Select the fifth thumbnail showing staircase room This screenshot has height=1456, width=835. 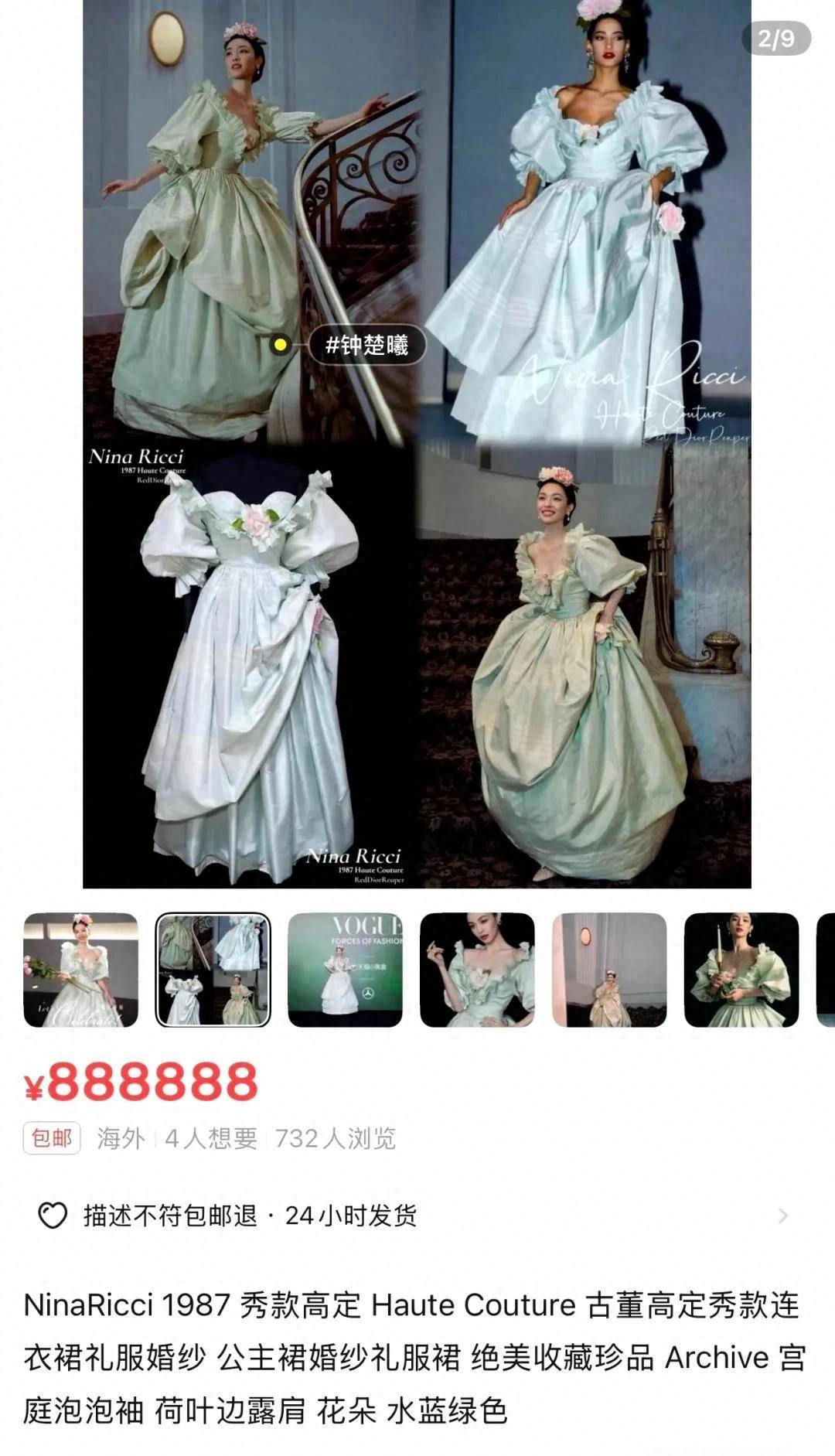click(609, 970)
